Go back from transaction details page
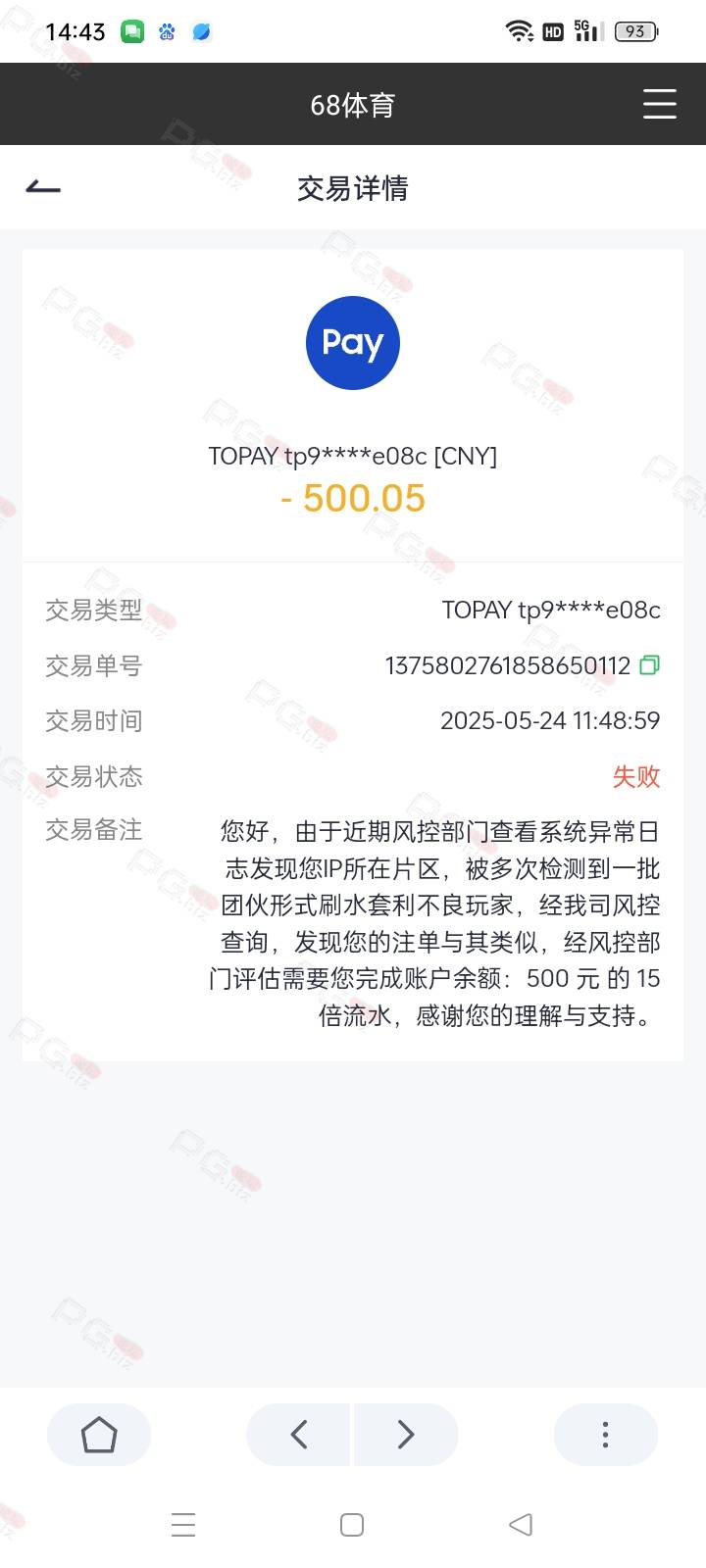The height and width of the screenshot is (1568, 706). [x=43, y=187]
